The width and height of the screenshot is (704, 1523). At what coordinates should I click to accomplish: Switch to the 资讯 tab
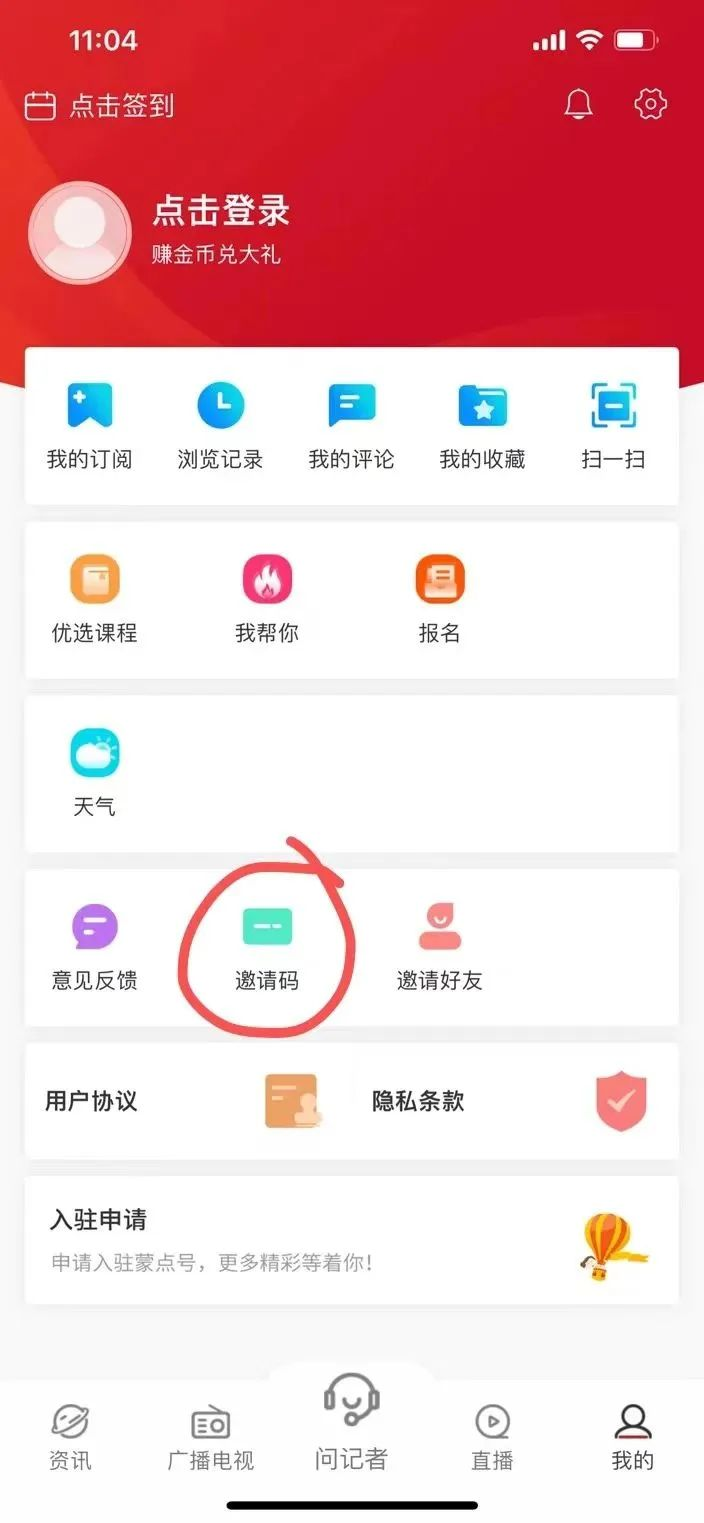70,1437
